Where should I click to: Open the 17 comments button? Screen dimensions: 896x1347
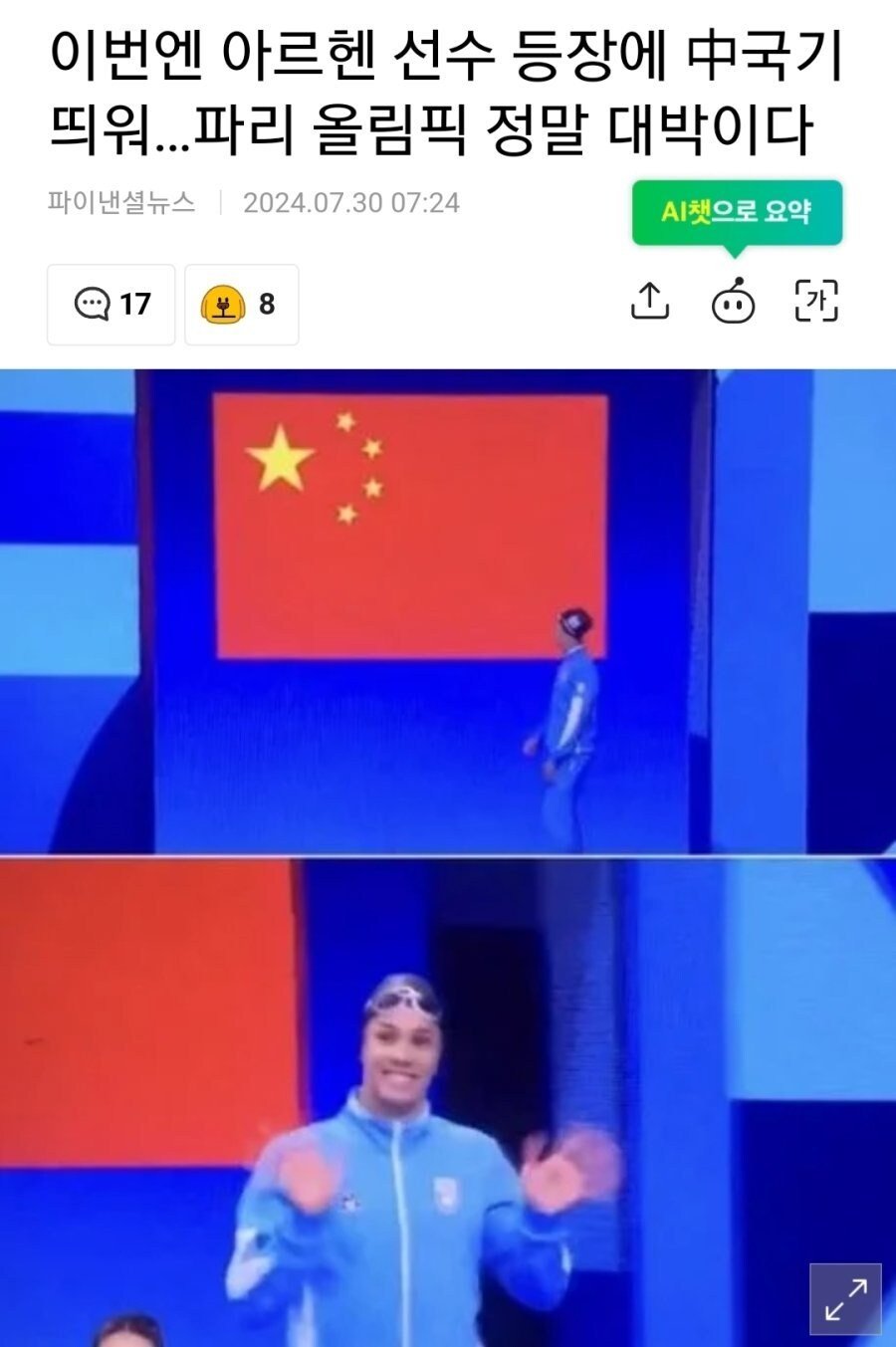112,304
